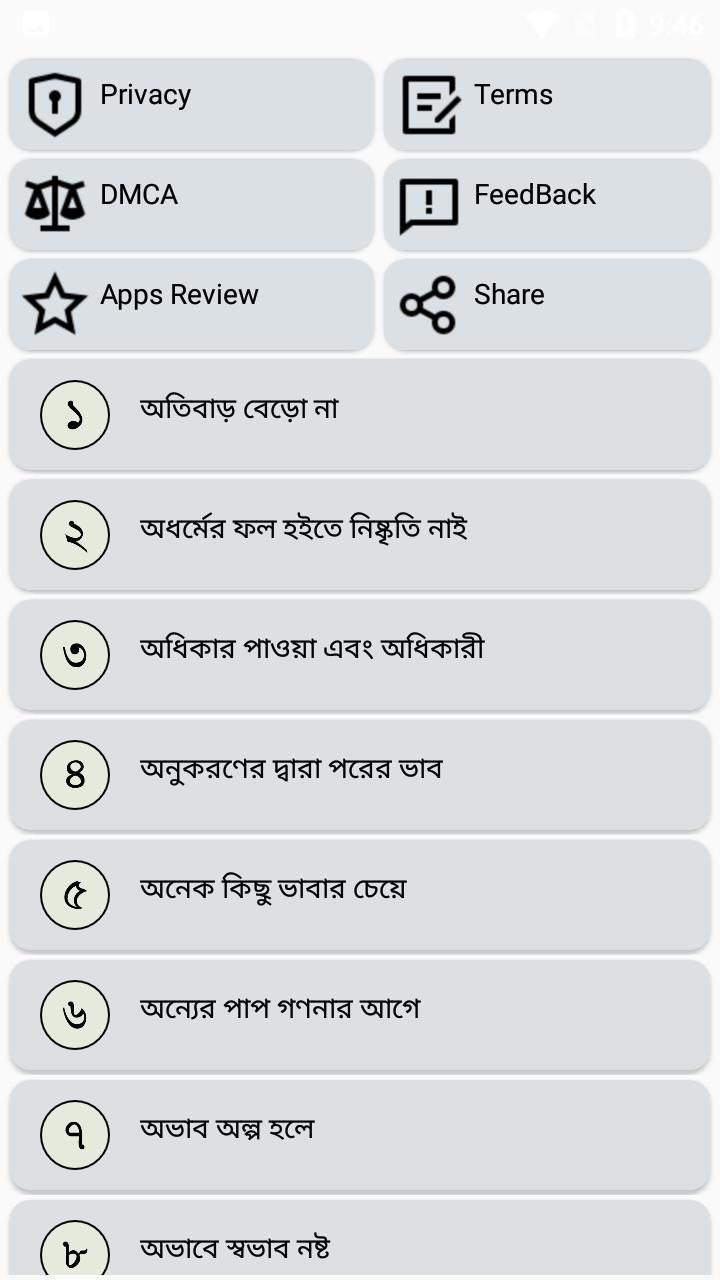Select item ৮ 'অভাবে স্বভাব নষ্ট'
This screenshot has width=720, height=1280.
pos(360,1248)
